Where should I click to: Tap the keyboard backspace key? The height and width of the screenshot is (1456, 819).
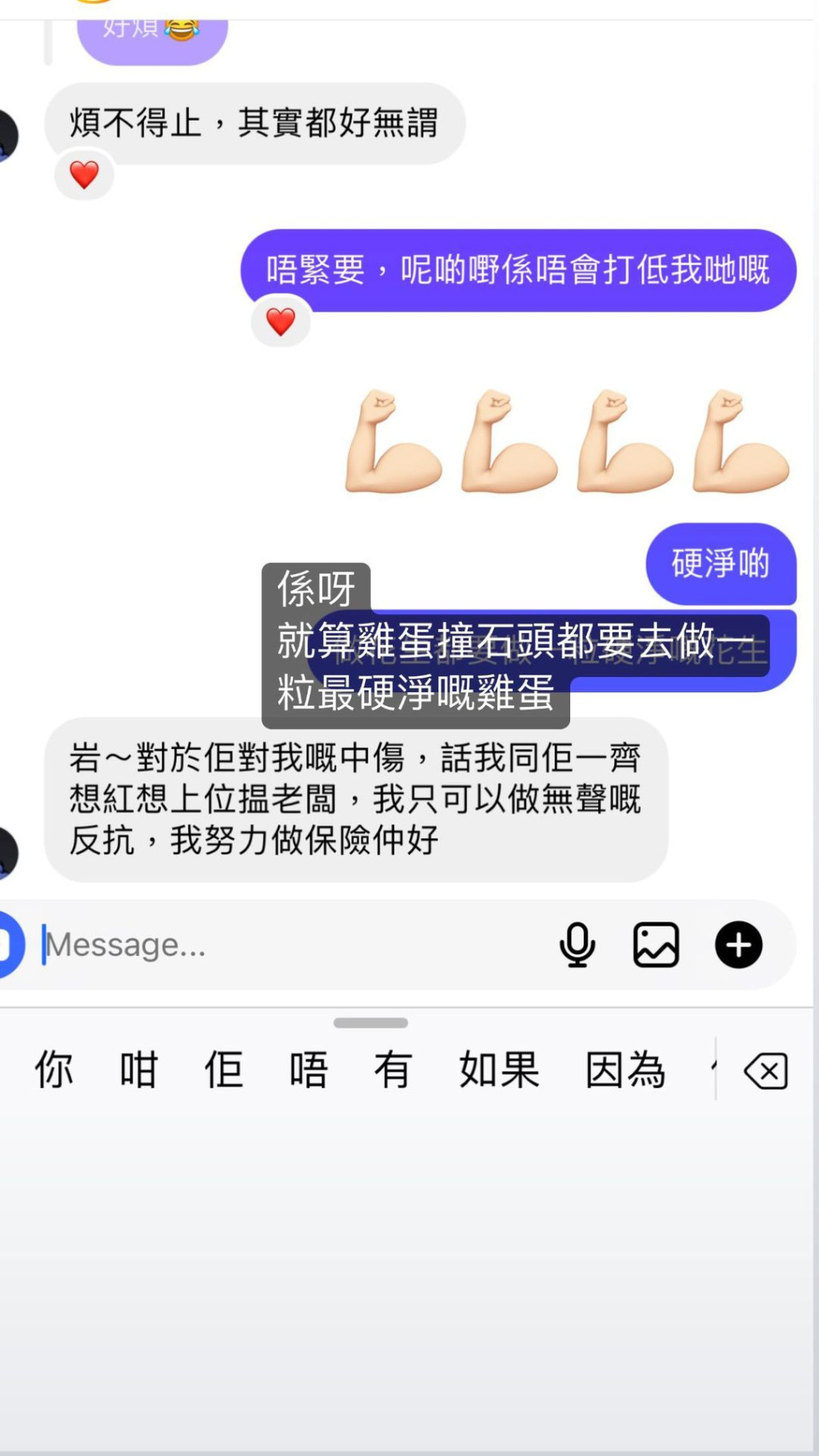pyautogui.click(x=765, y=1071)
